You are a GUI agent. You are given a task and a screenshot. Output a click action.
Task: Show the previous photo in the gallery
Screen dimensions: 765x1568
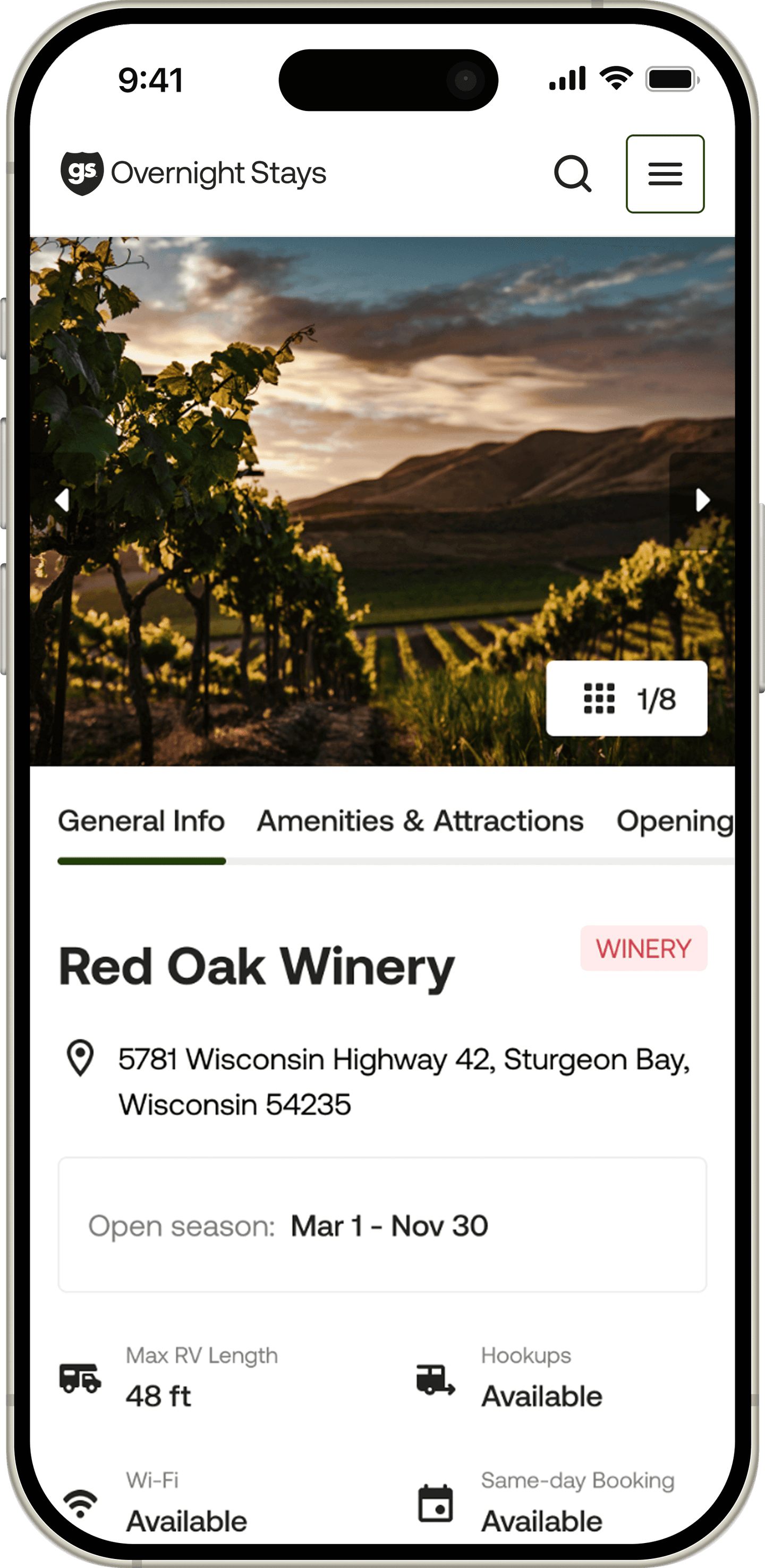[62, 501]
